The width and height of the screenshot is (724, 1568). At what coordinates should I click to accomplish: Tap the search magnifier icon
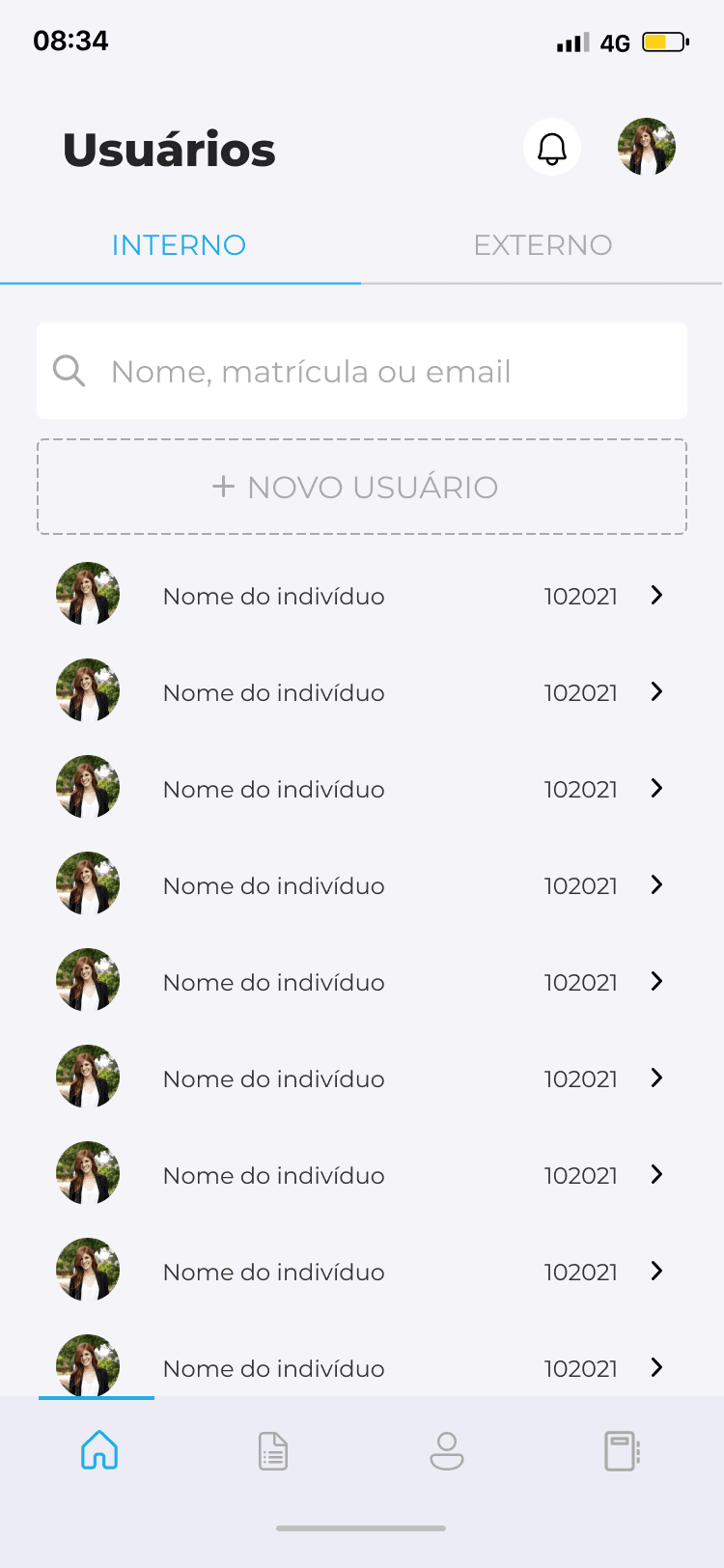coord(69,371)
